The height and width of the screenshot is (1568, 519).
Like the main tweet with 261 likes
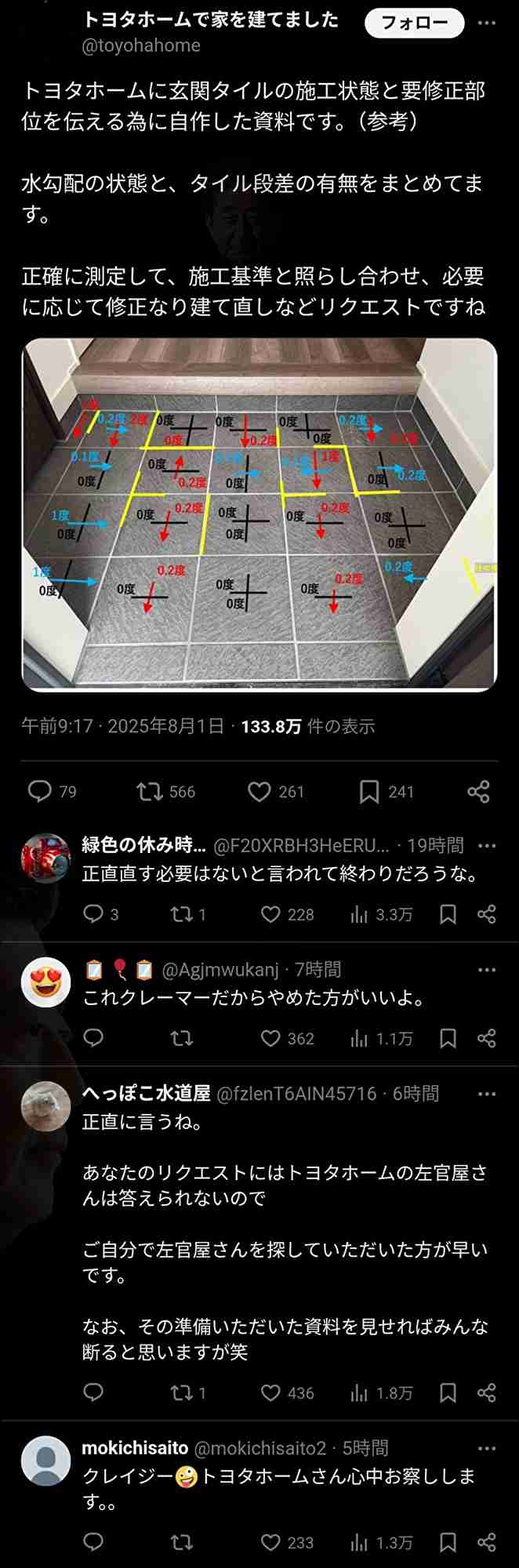coord(259,791)
